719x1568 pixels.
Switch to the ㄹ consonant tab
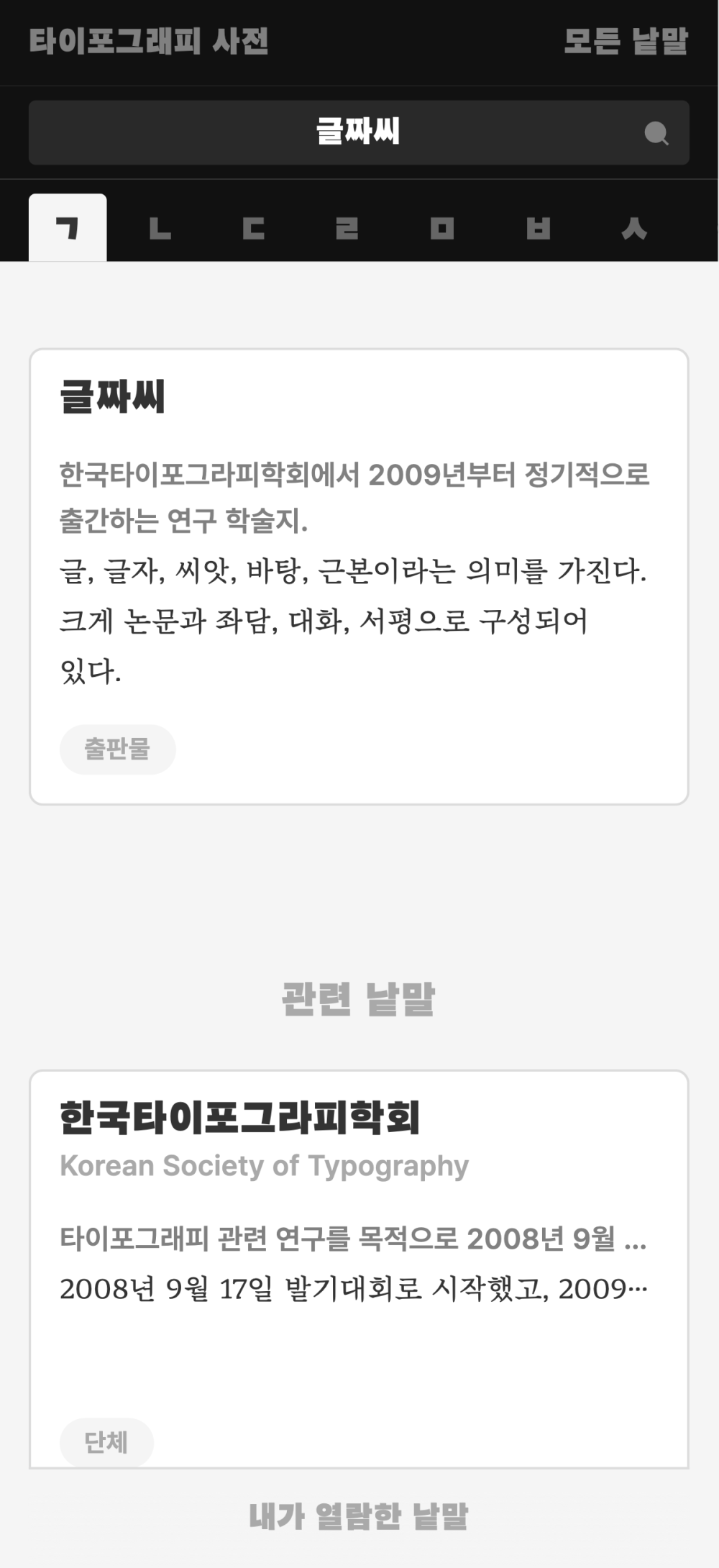point(347,228)
